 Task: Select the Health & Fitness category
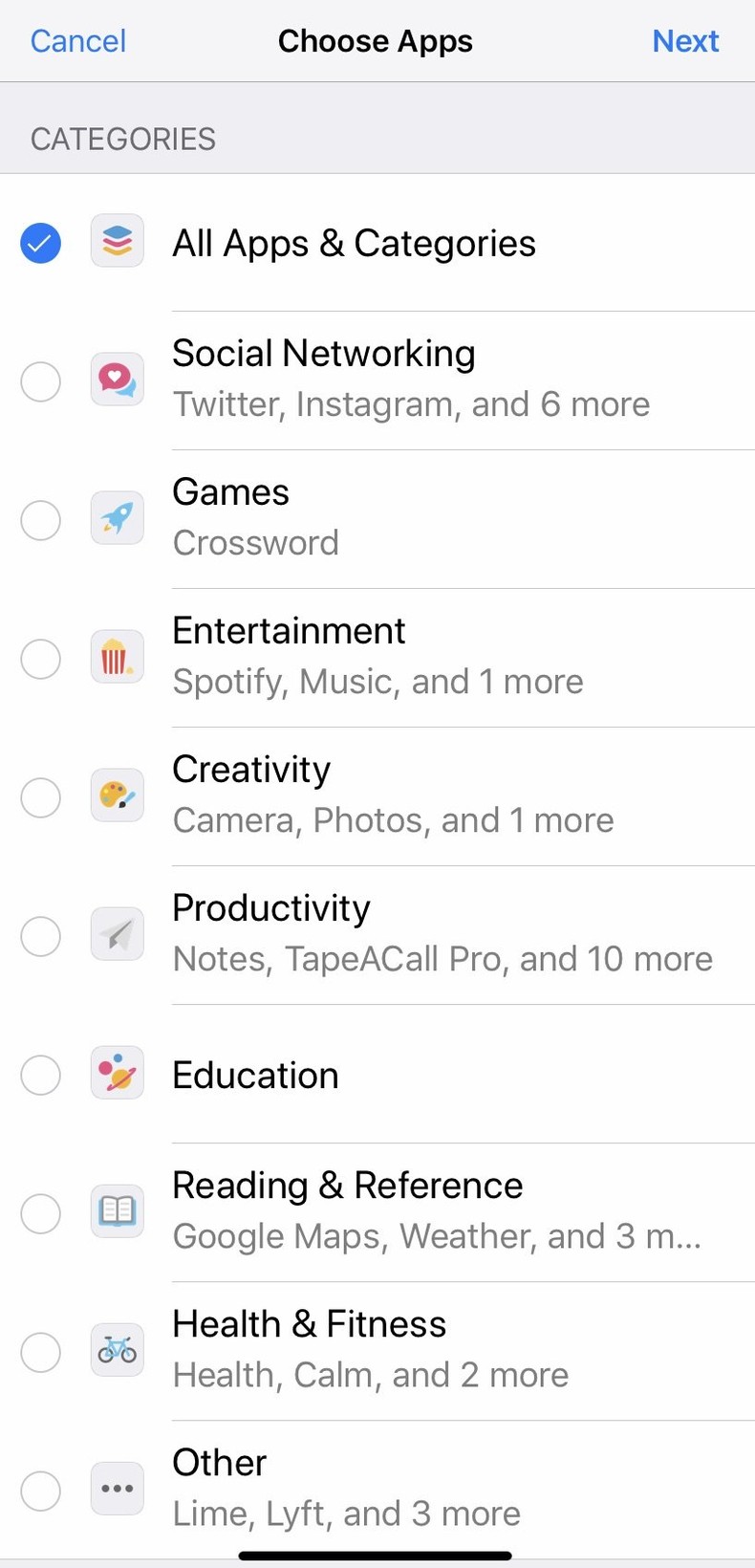[x=40, y=1351]
